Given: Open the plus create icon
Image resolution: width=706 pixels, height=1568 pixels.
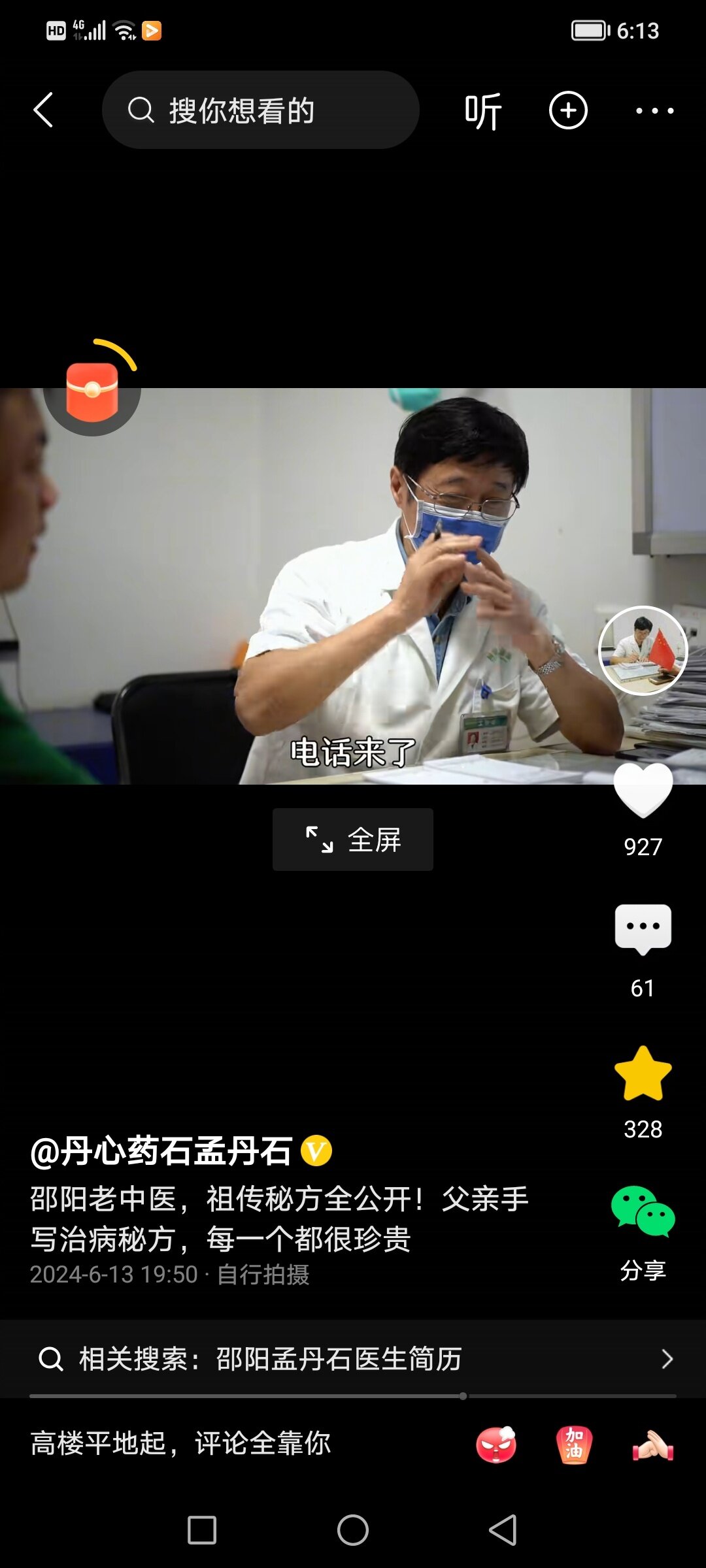Looking at the screenshot, I should (568, 110).
